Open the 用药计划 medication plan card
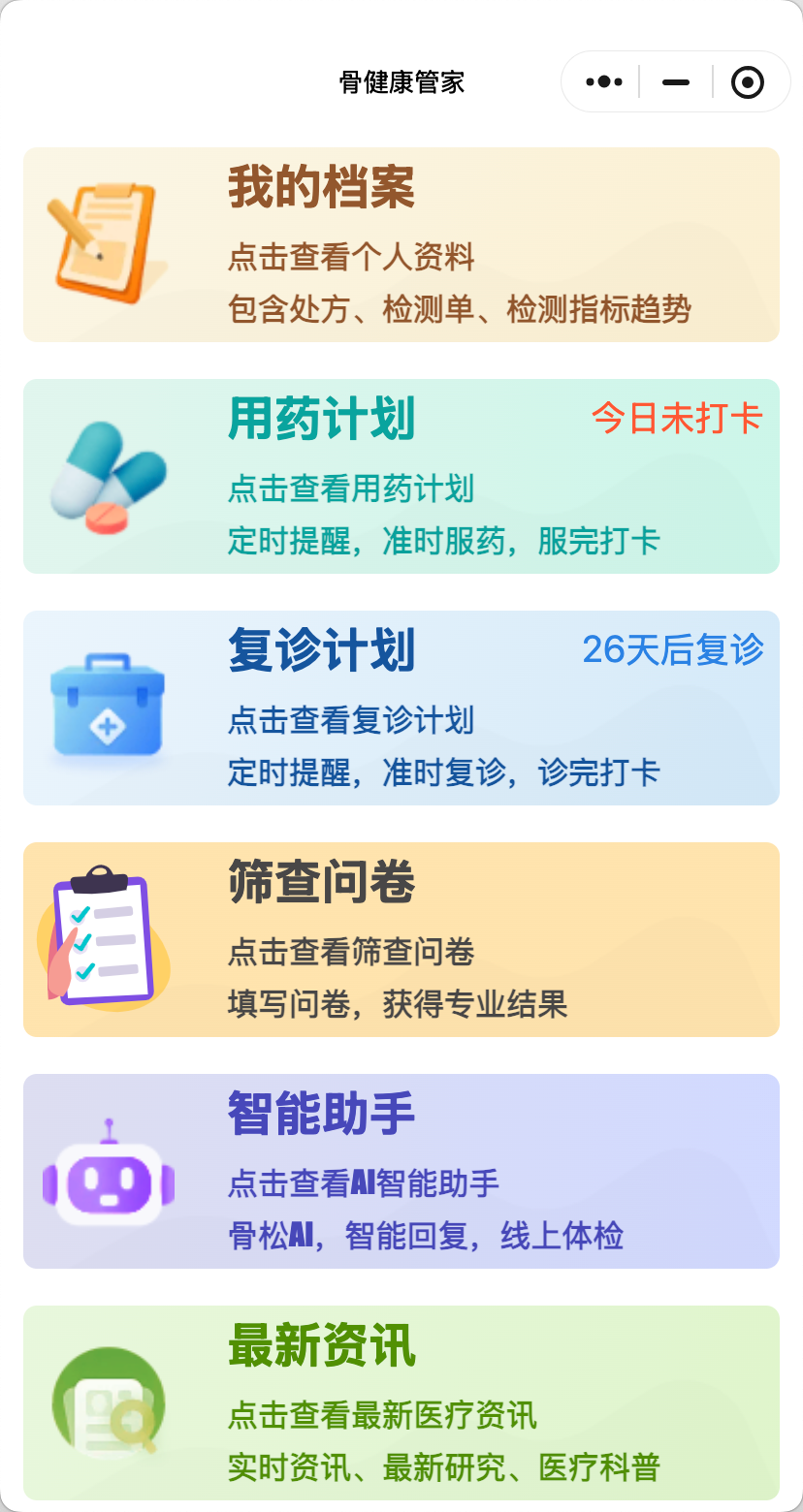Image resolution: width=803 pixels, height=1512 pixels. coord(401,477)
